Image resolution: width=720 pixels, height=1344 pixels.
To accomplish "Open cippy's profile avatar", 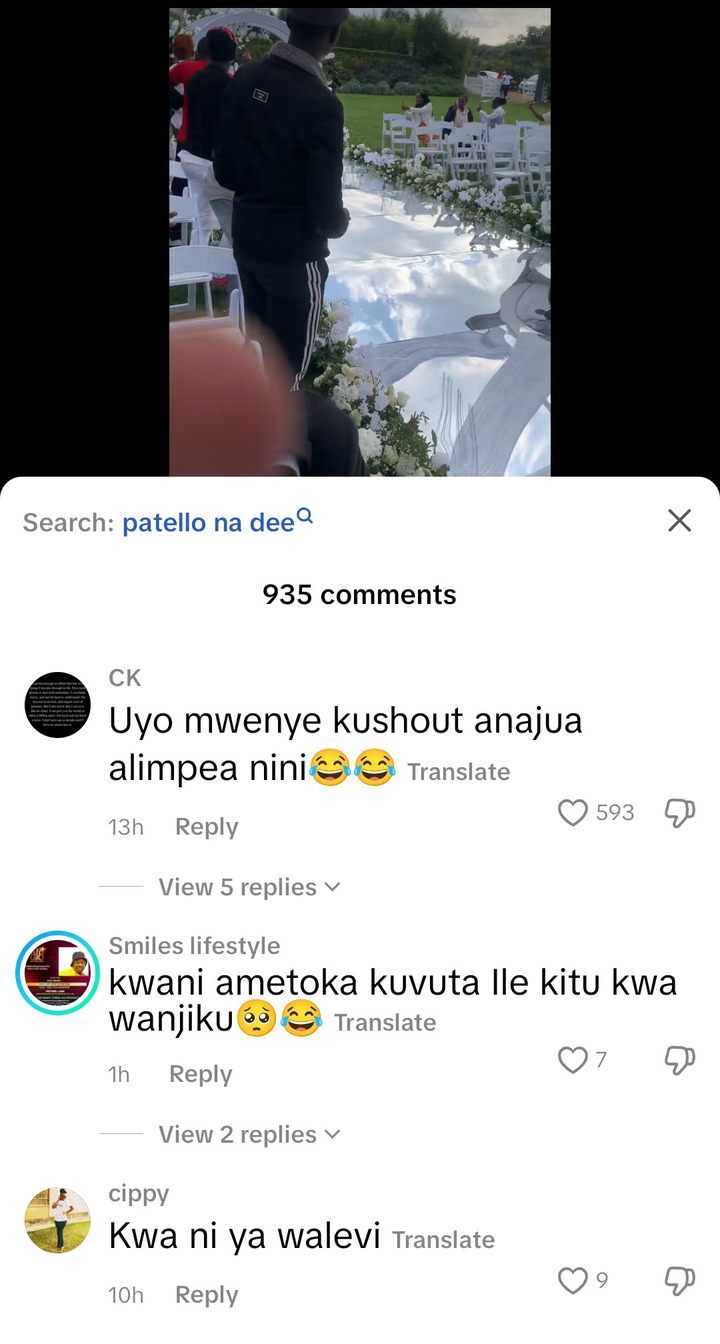I will point(58,1220).
